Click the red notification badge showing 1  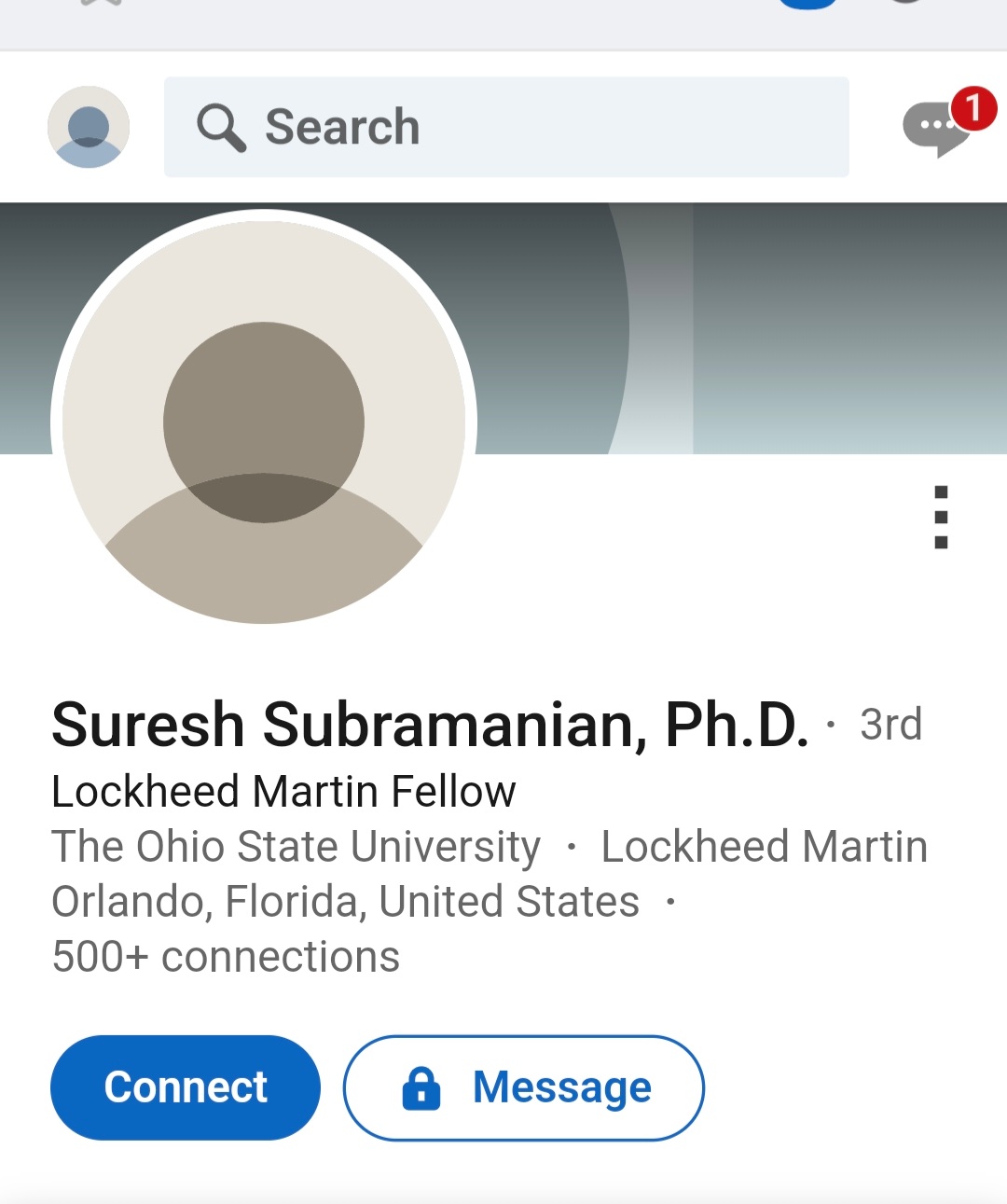tap(973, 108)
